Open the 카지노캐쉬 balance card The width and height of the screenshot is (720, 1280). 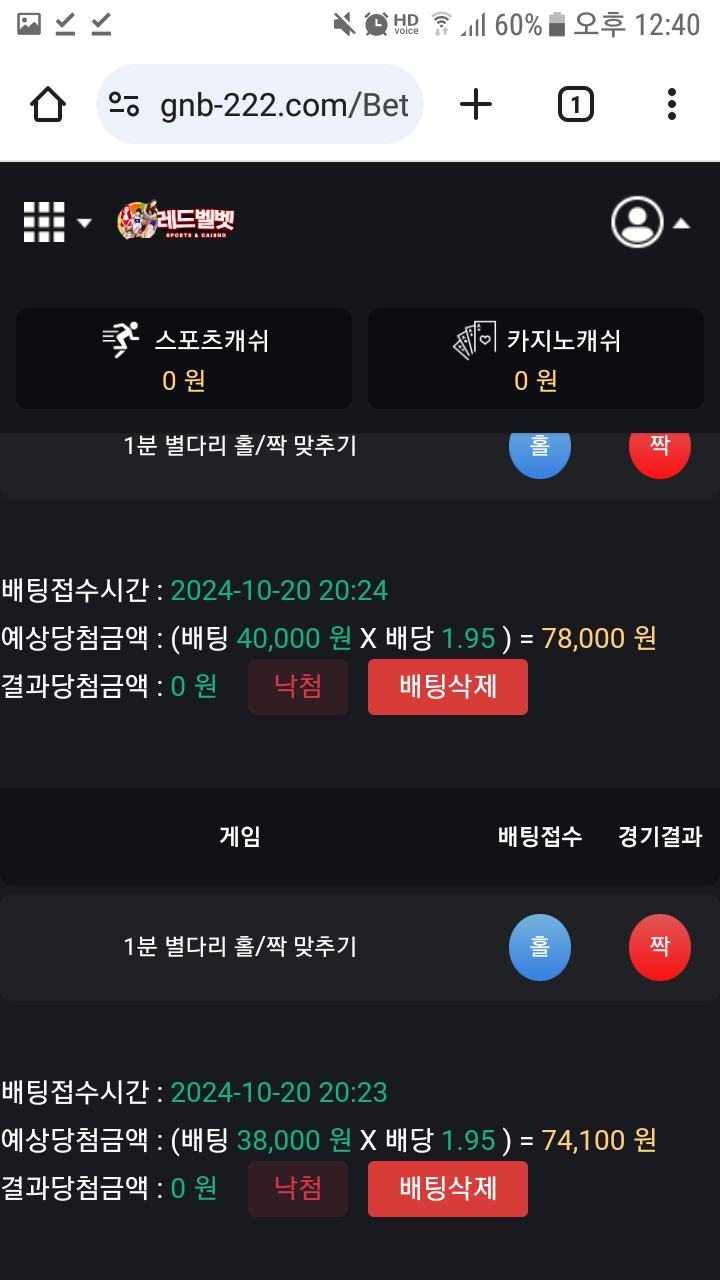(536, 358)
